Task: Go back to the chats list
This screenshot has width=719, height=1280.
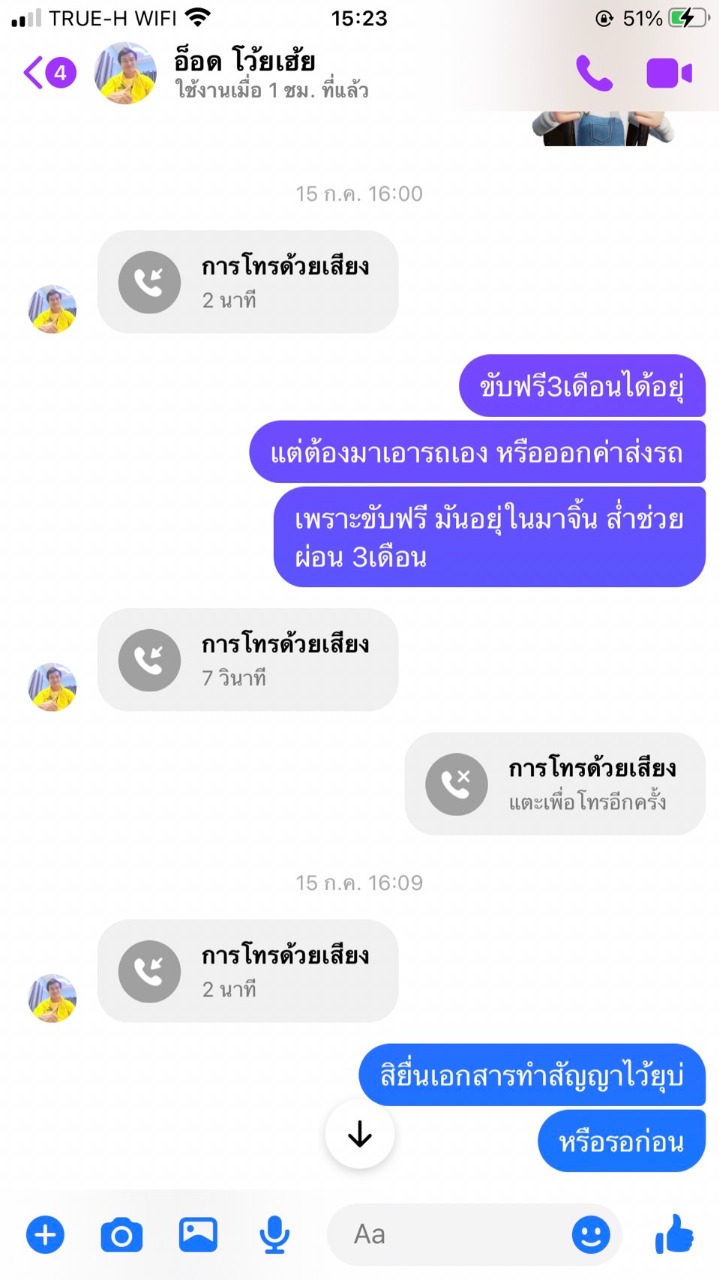Action: click(49, 73)
